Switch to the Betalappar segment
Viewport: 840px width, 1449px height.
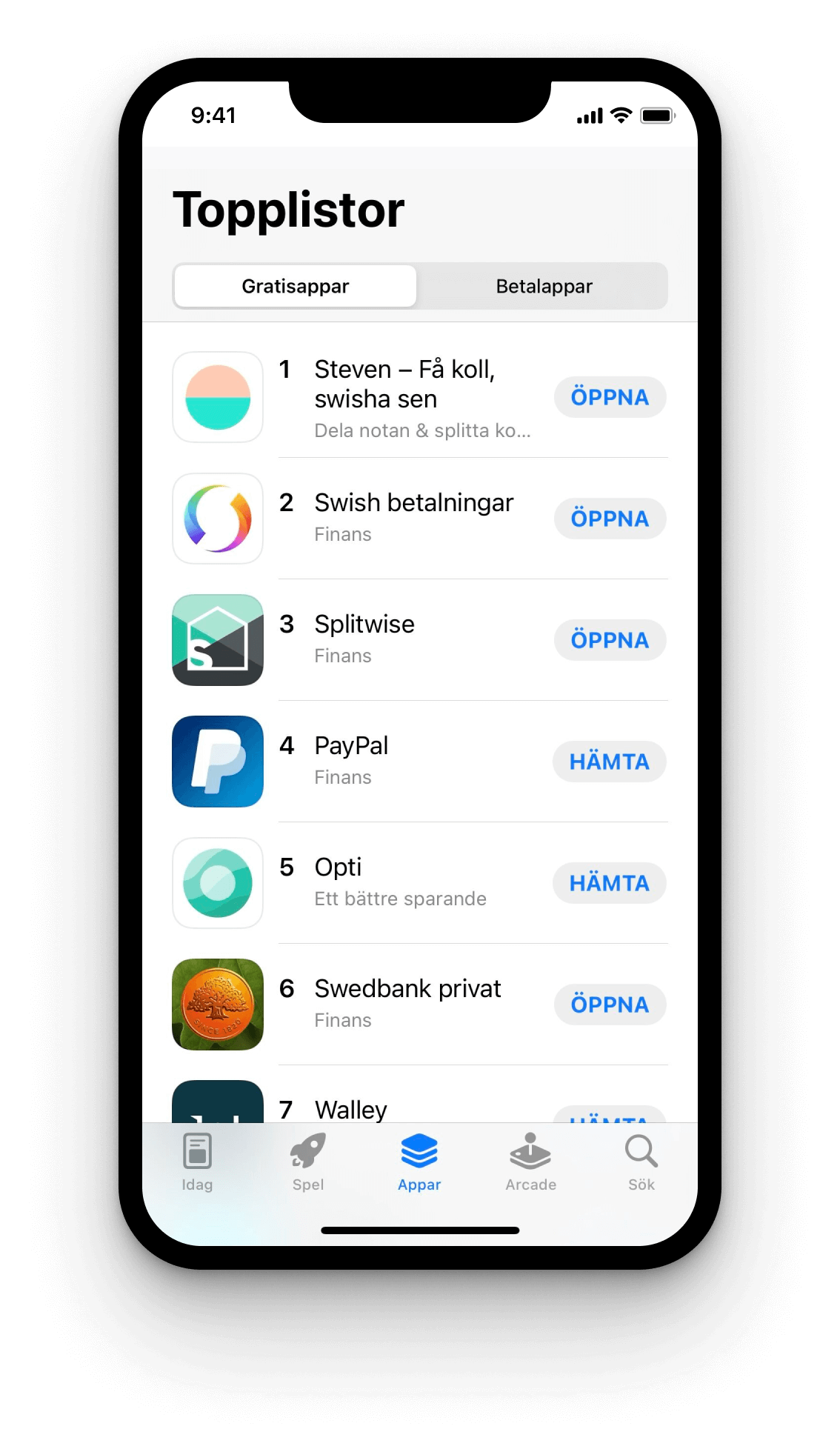pos(544,286)
